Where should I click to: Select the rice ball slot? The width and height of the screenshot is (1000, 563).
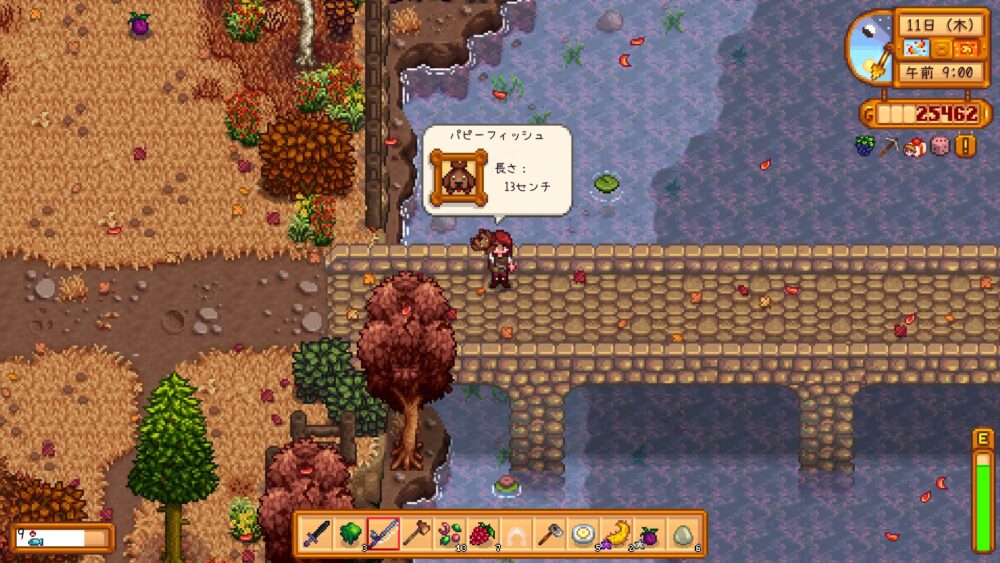click(516, 534)
